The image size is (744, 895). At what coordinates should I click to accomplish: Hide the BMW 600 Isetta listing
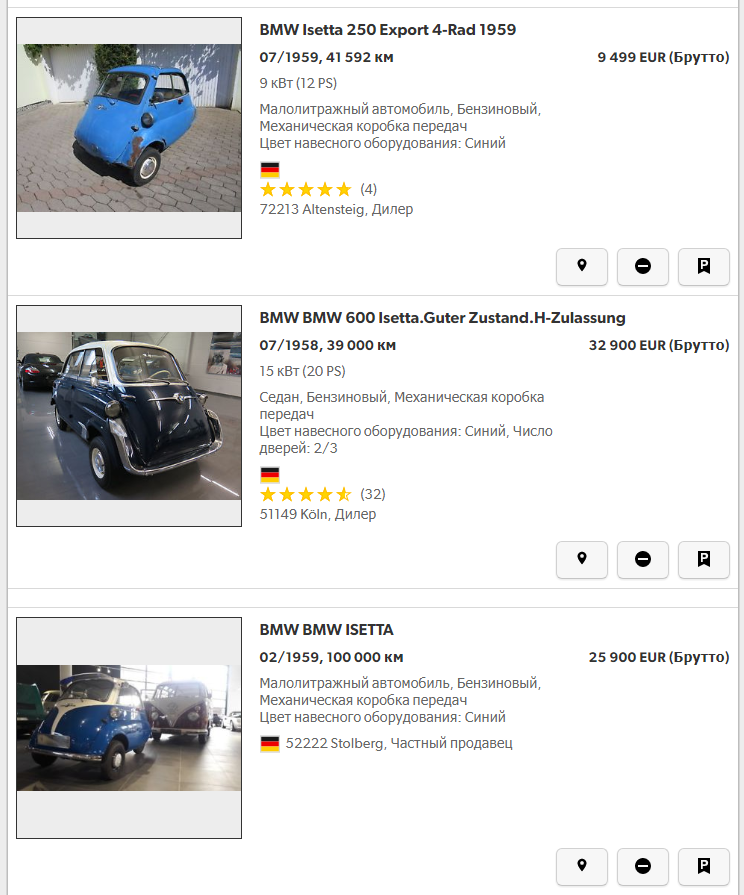[643, 559]
